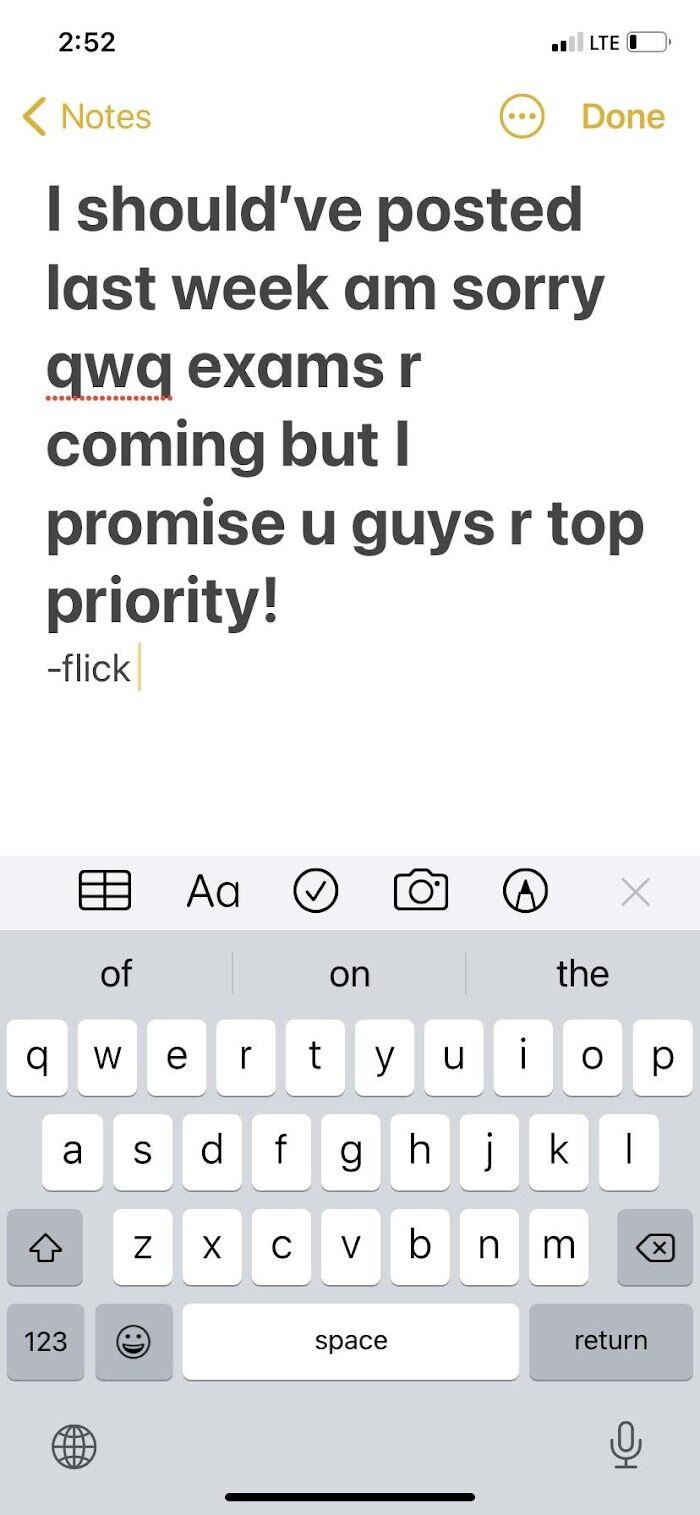Switch keyboard language with the globe
700x1515 pixels.
click(74, 1446)
